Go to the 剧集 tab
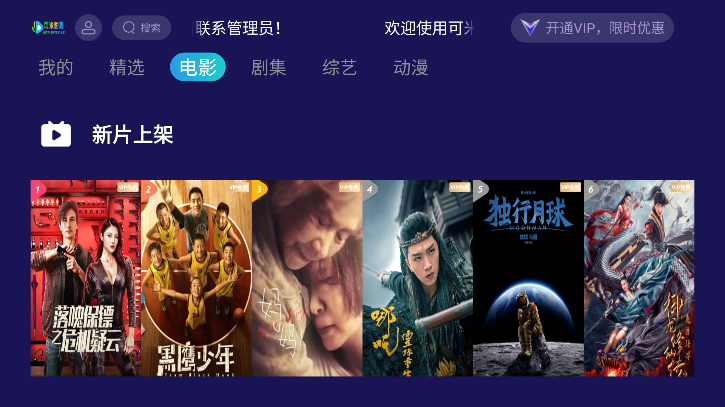Image resolution: width=725 pixels, height=407 pixels. 269,68
